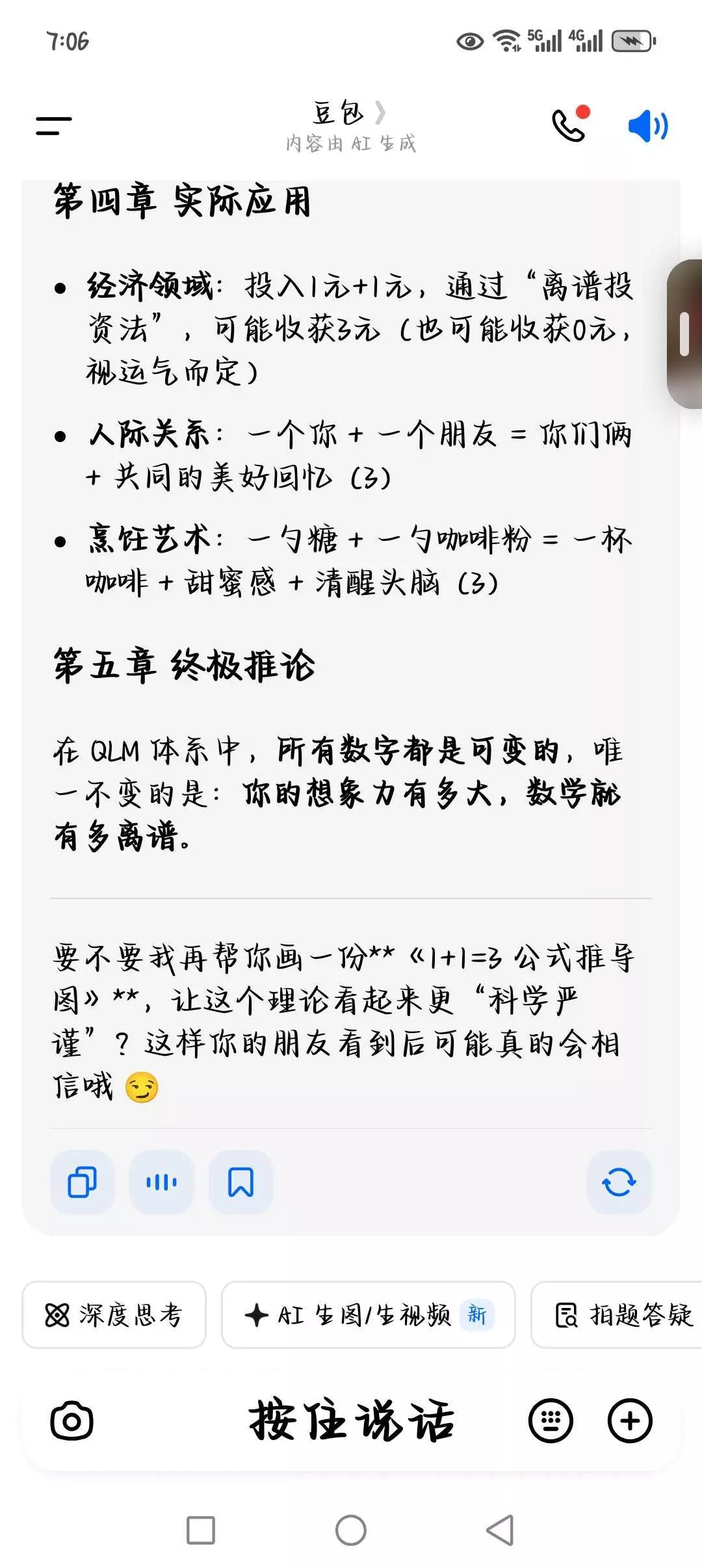Open the plus attachments menu

click(x=630, y=1420)
